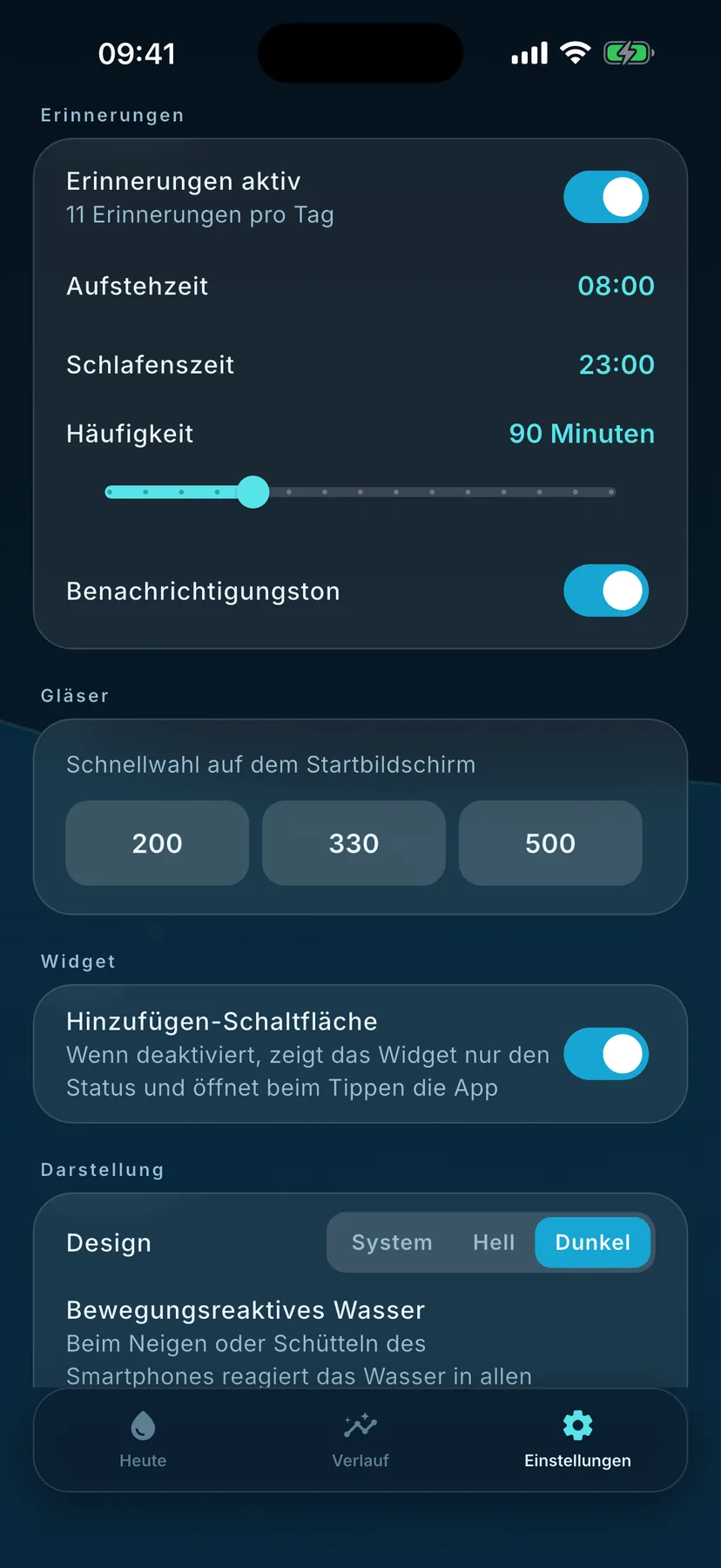This screenshot has height=1568, width=721.
Task: Select the Dunkel design option
Action: (593, 1242)
